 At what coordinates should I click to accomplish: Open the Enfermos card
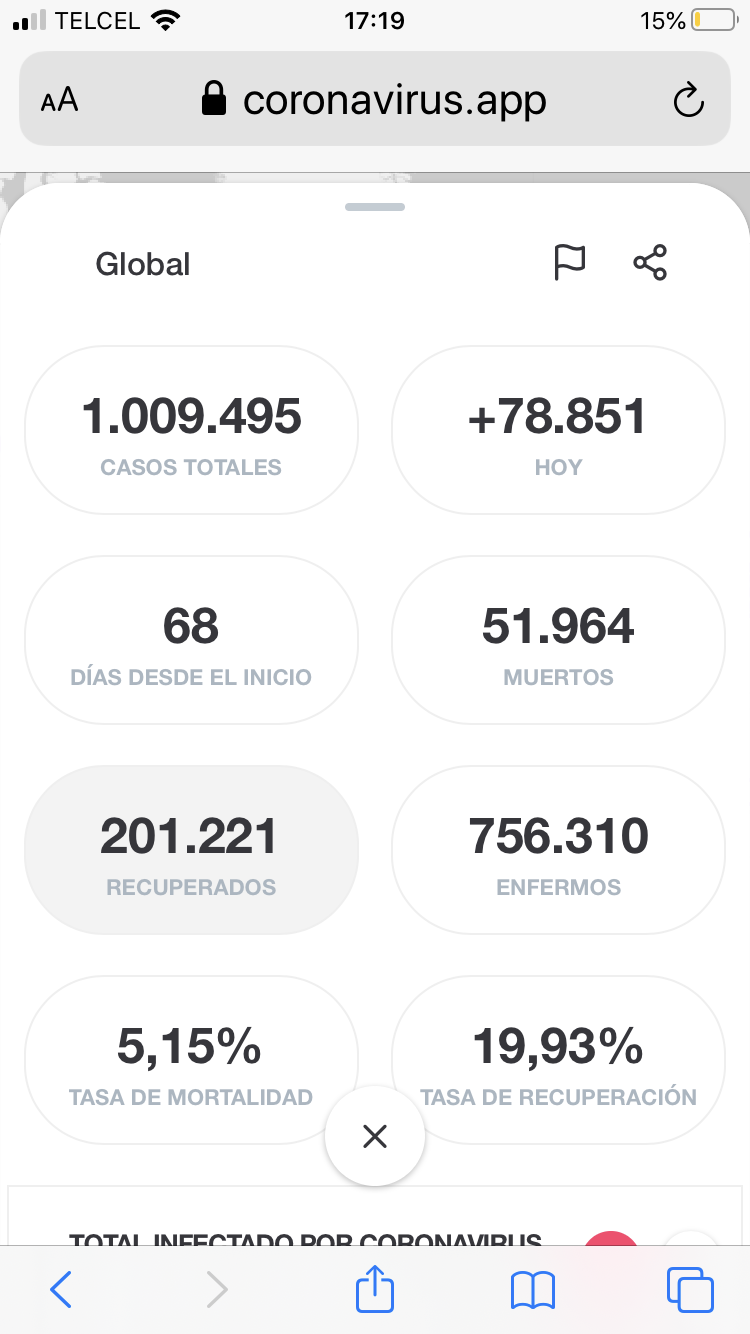558,850
